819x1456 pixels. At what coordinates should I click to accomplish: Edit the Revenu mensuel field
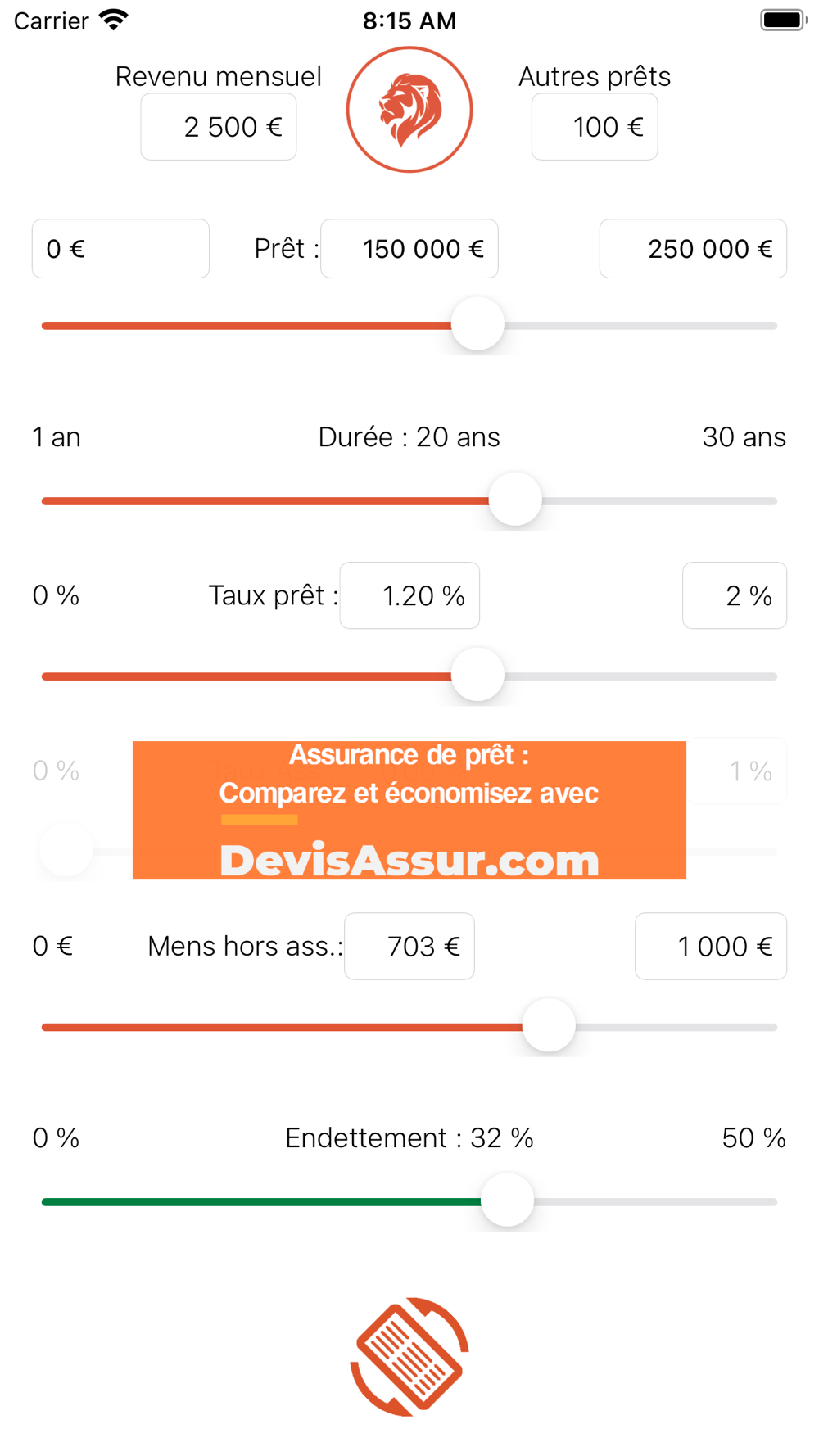[x=219, y=127]
